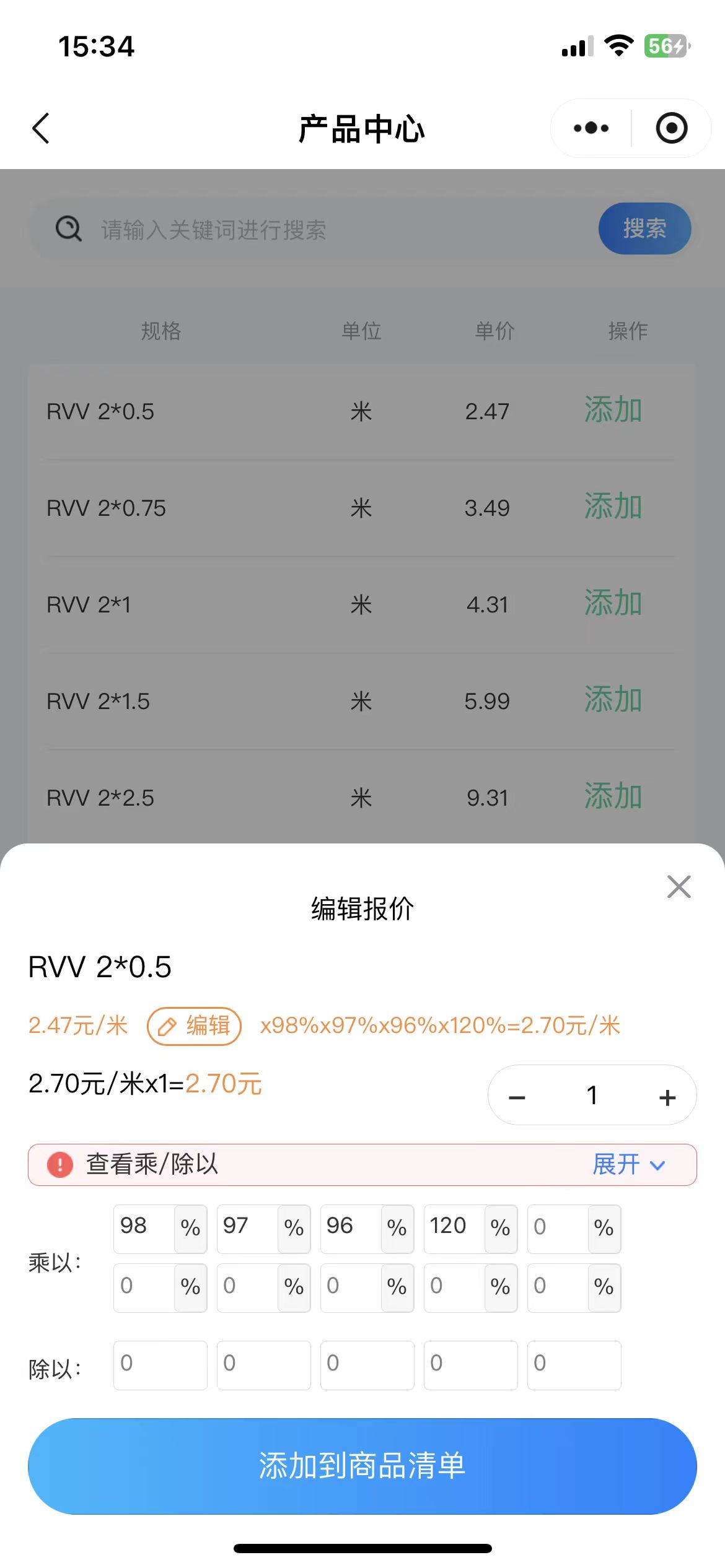The width and height of the screenshot is (725, 1568).
Task: Close the mini program via circle icon
Action: pos(672,128)
